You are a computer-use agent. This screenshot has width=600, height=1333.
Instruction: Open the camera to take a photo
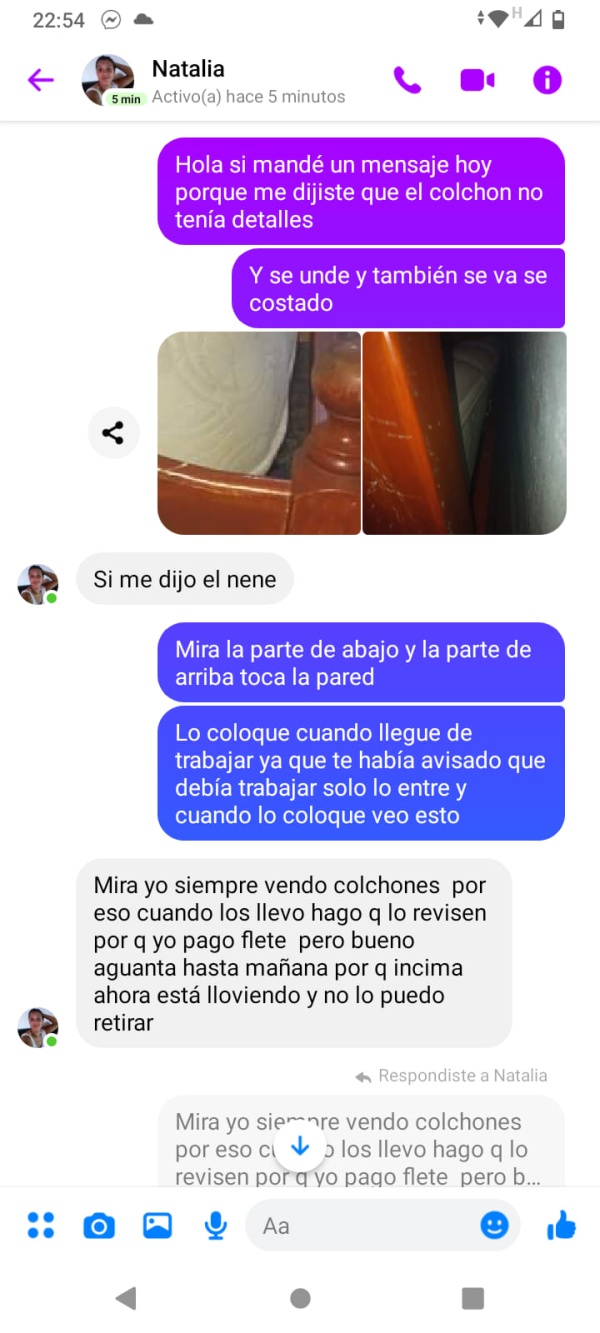click(x=99, y=1225)
